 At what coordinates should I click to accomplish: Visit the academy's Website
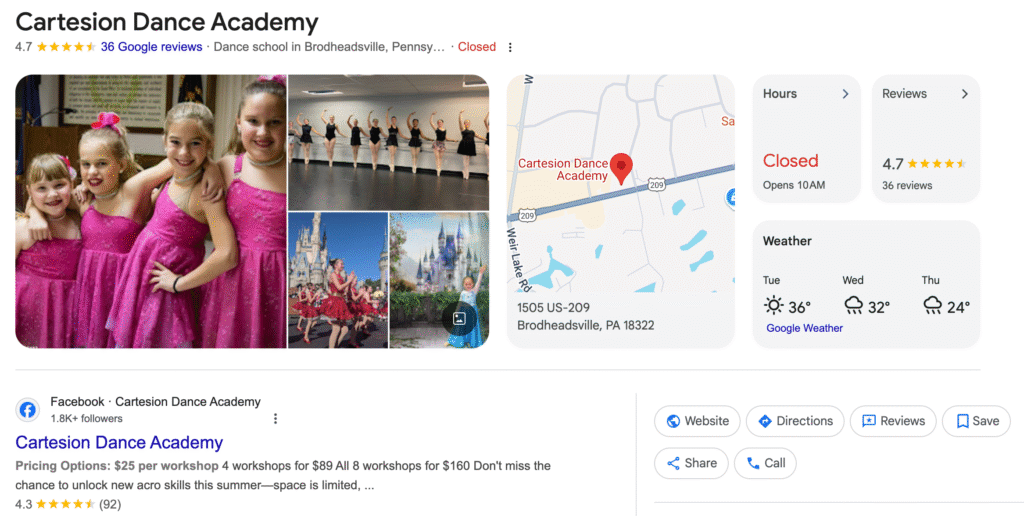point(697,421)
